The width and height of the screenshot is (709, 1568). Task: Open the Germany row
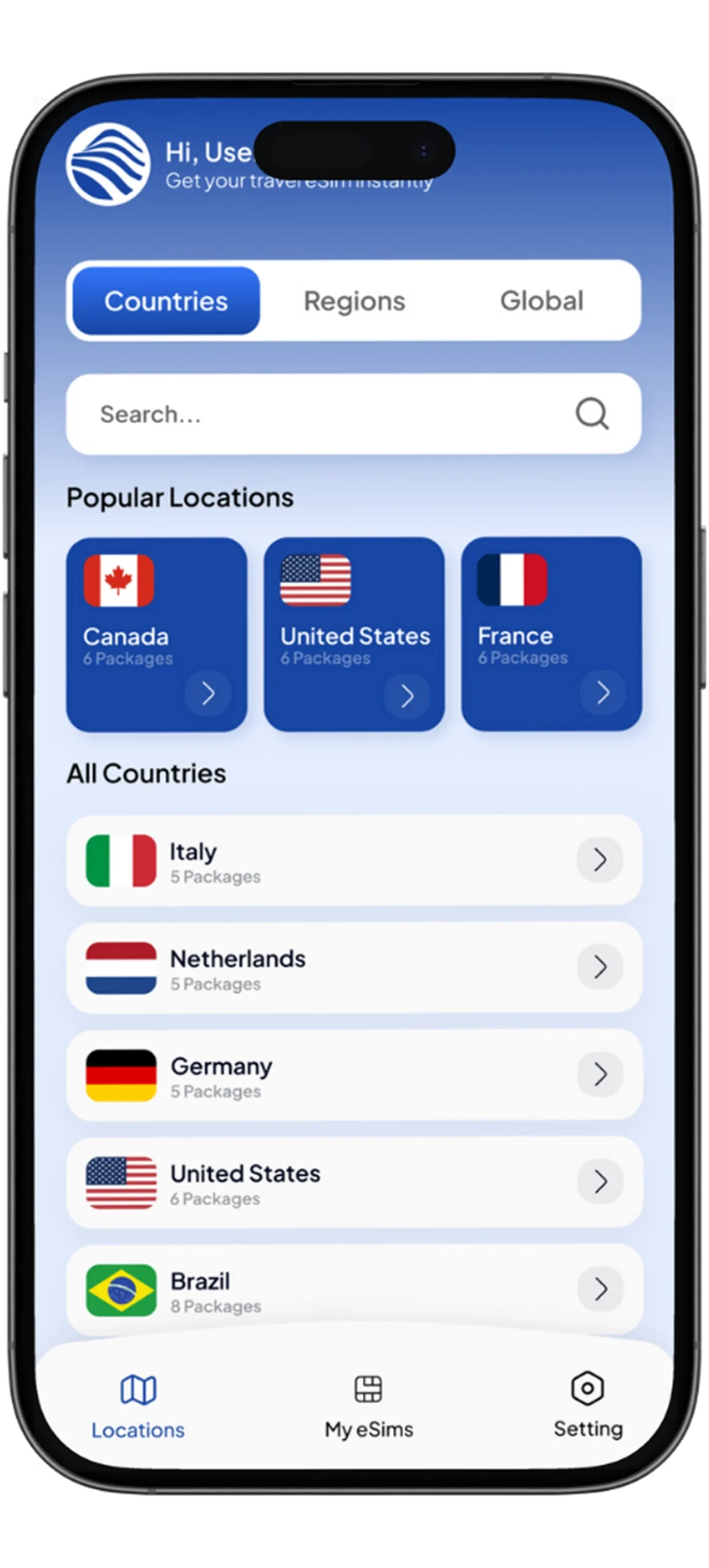point(354,1076)
